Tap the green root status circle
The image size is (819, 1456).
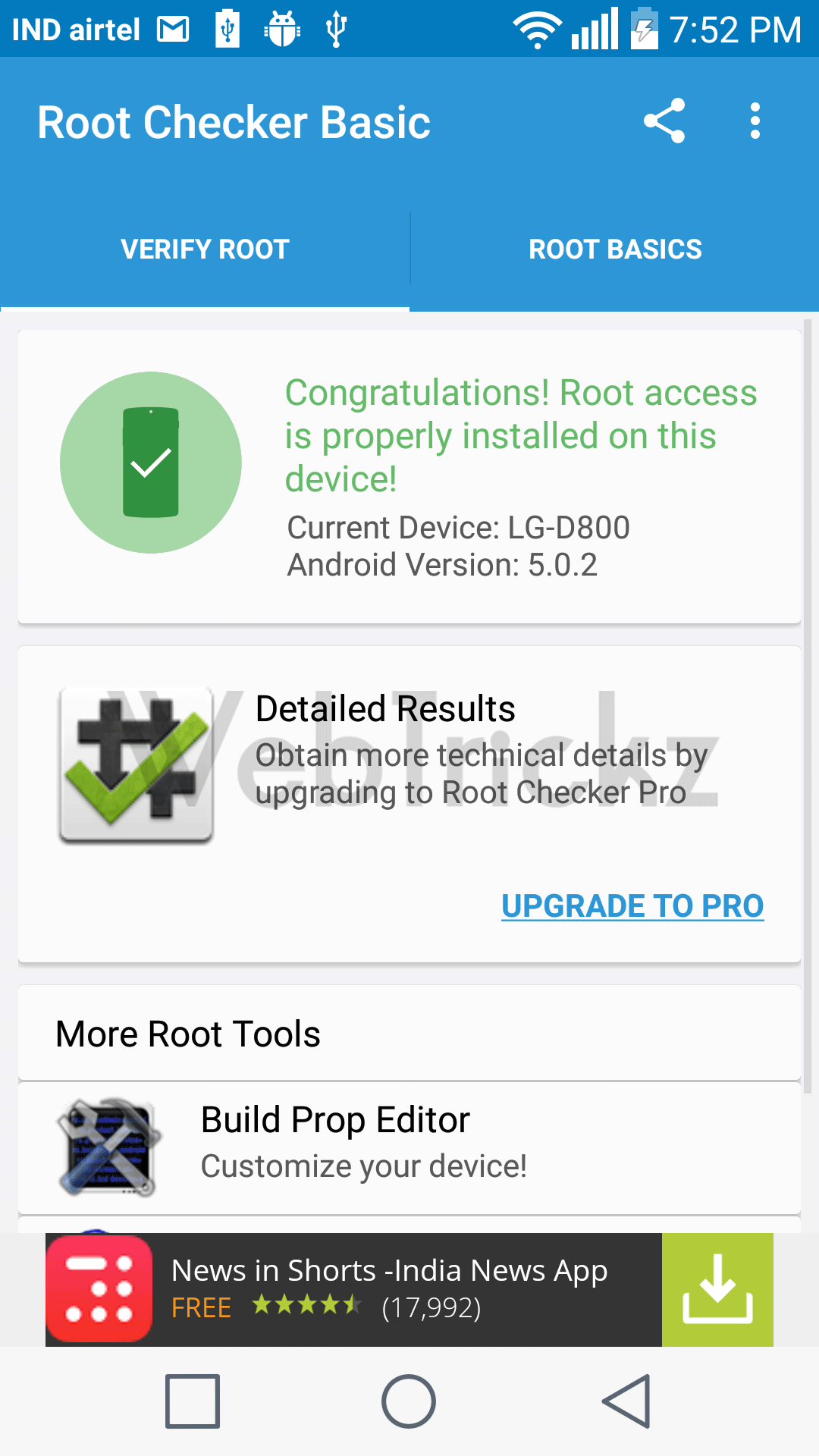[151, 463]
